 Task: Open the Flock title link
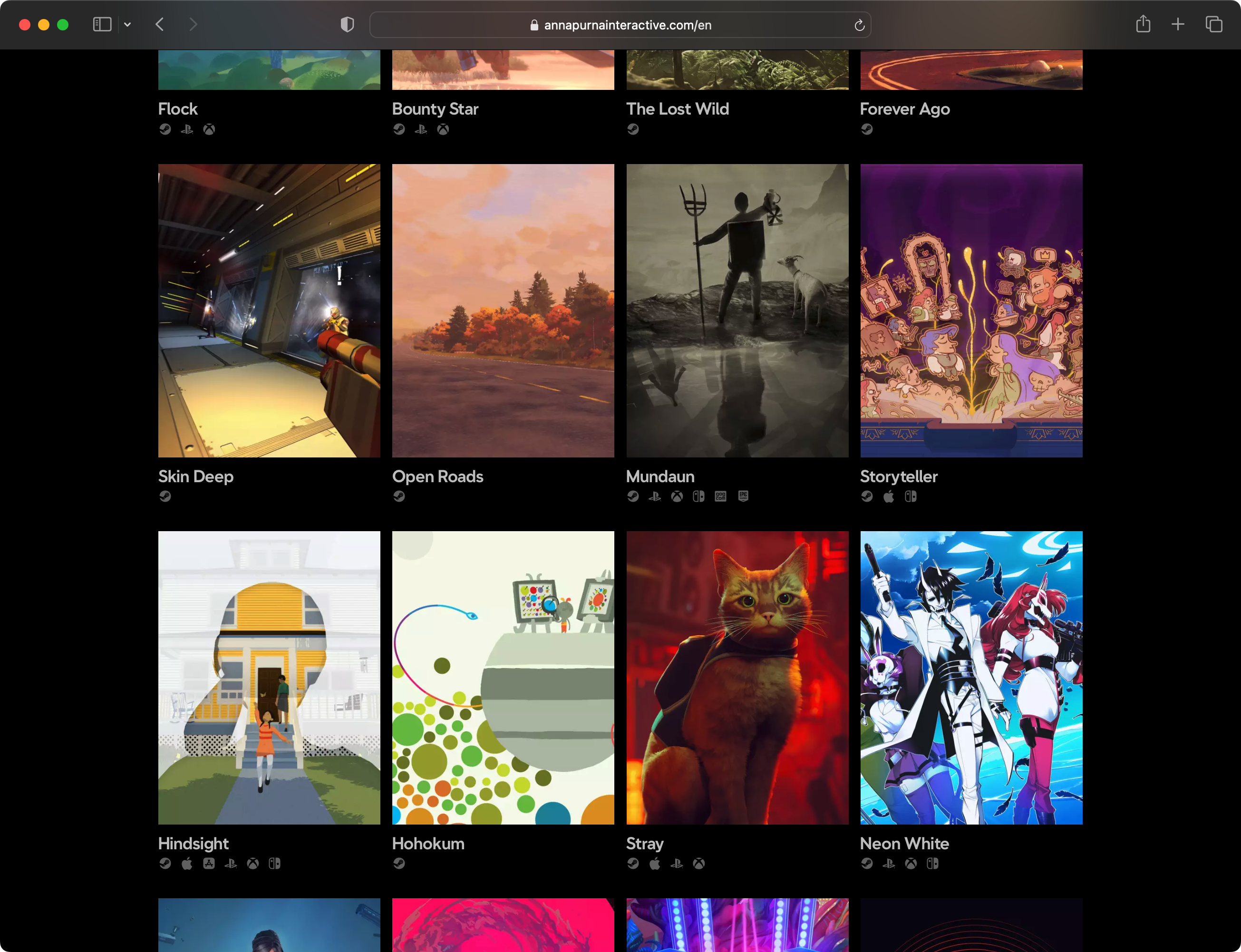pos(178,109)
